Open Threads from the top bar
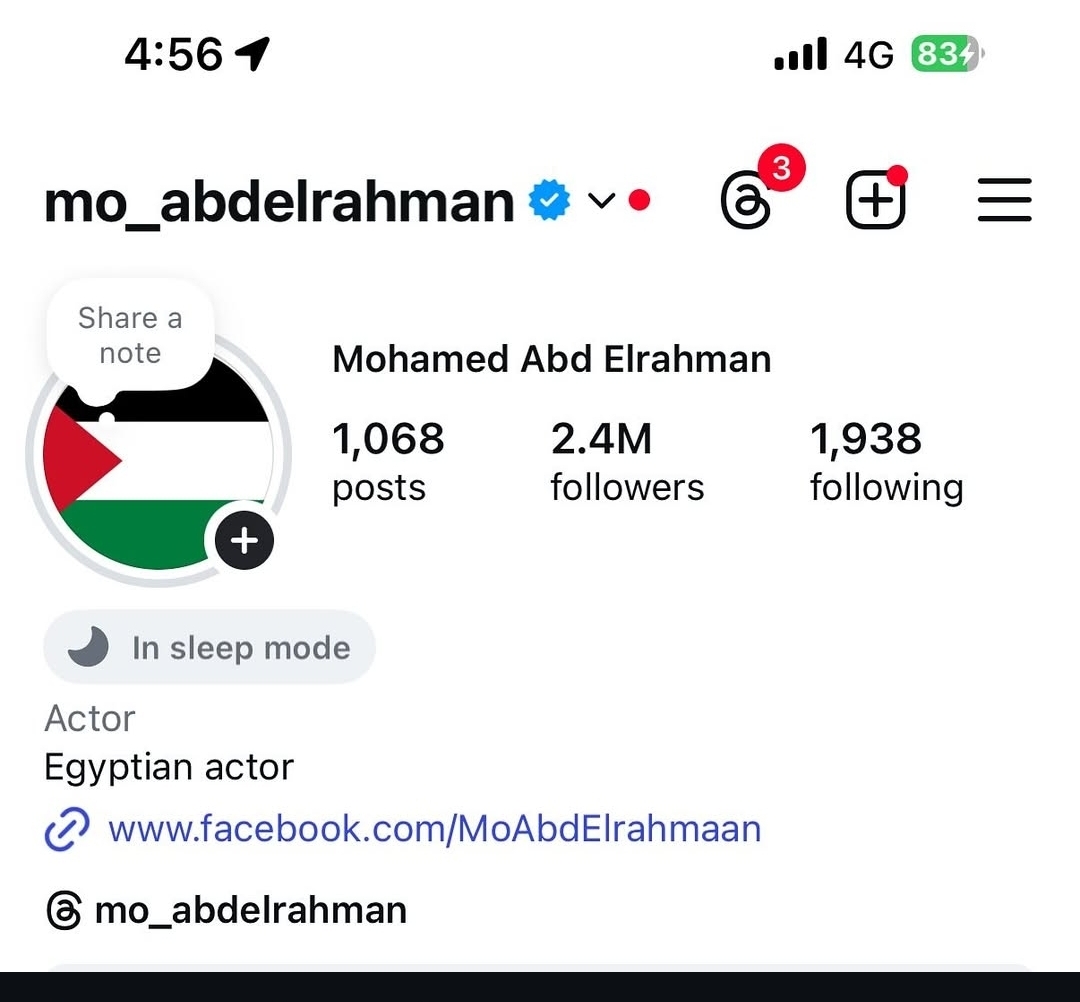The image size is (1080, 1002). coord(747,202)
